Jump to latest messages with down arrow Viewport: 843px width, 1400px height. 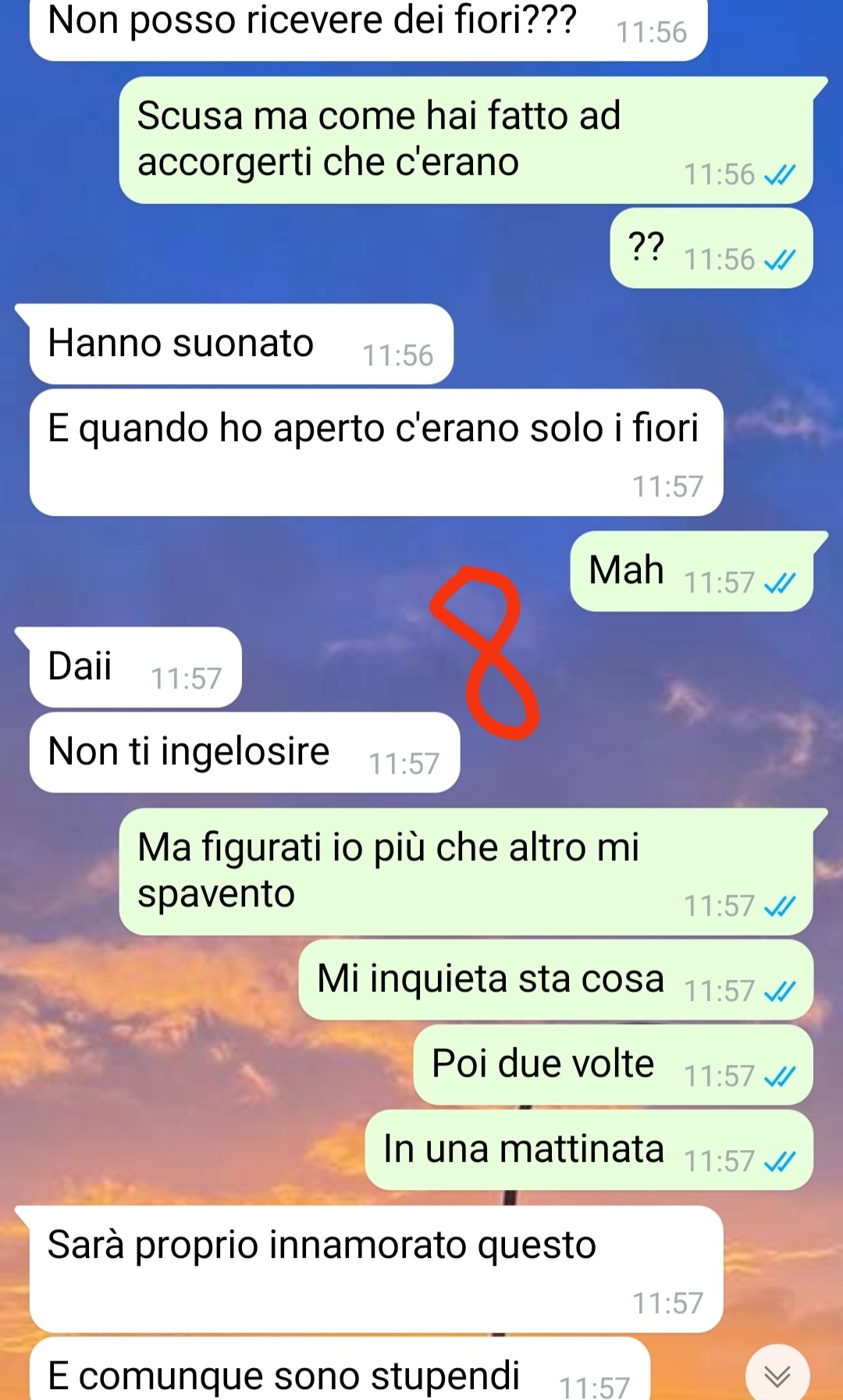(x=777, y=1374)
